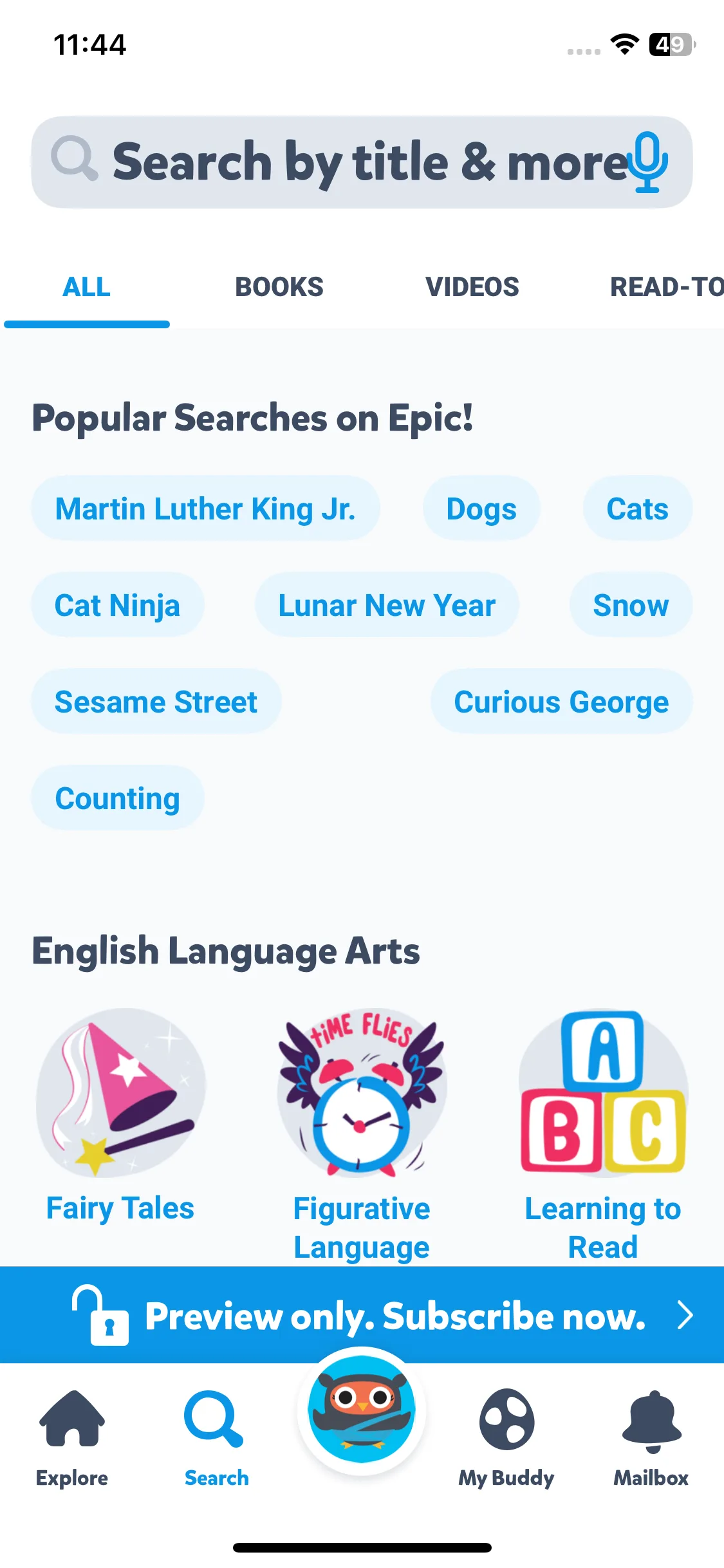Tap the voice search microphone icon

(x=649, y=162)
